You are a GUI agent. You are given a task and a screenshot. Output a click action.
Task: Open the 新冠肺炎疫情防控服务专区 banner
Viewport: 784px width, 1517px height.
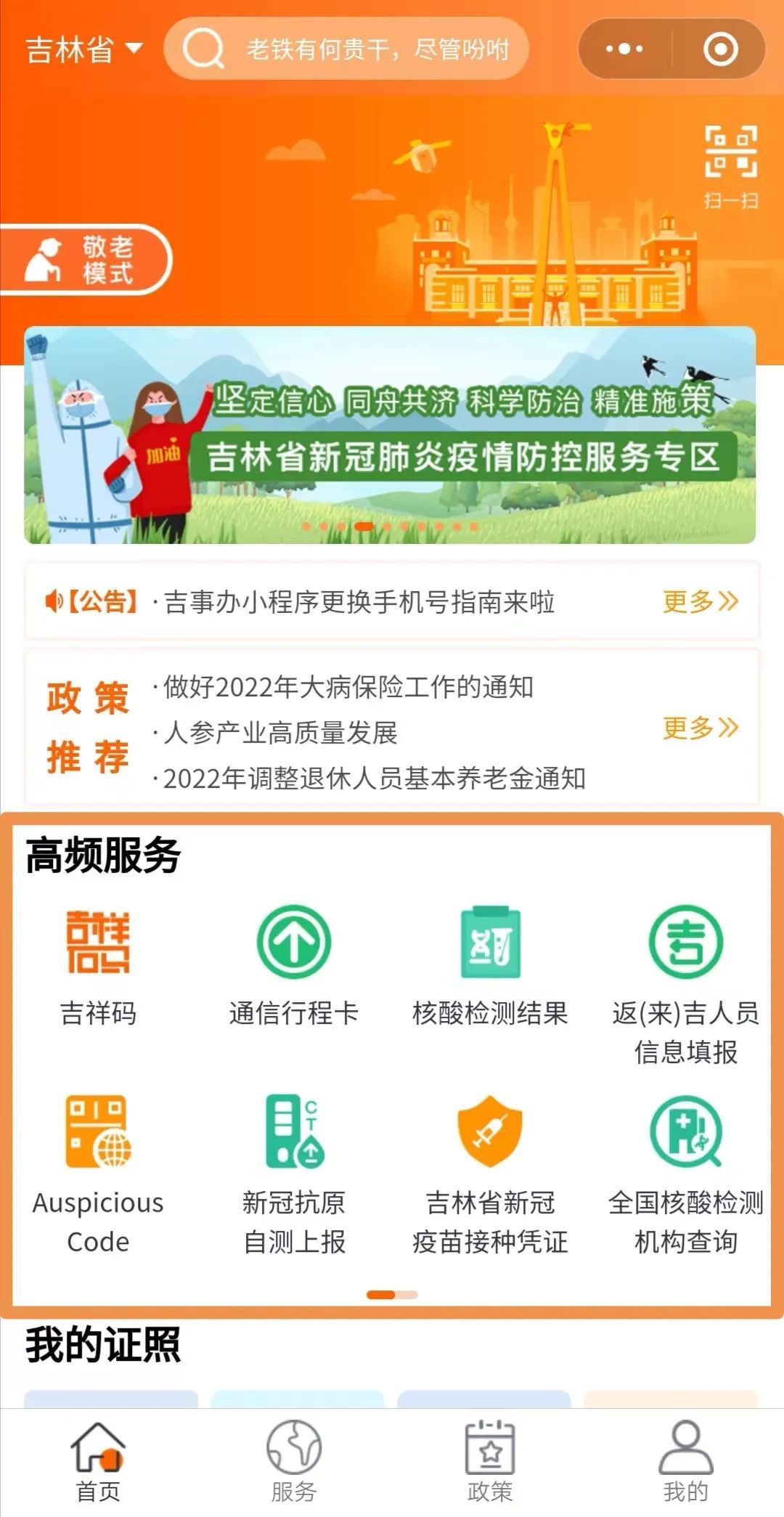coord(391,434)
